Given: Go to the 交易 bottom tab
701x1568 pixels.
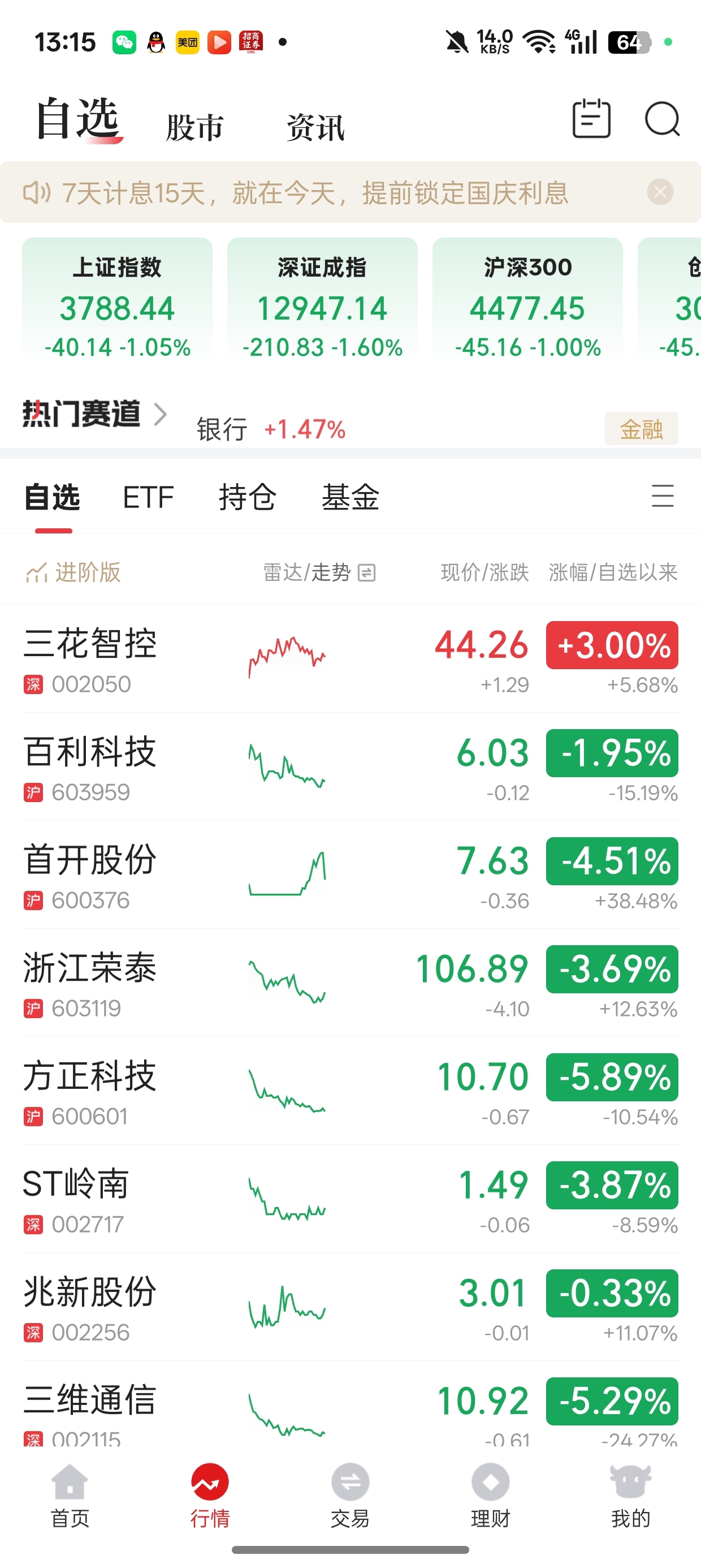Looking at the screenshot, I should click(350, 1496).
